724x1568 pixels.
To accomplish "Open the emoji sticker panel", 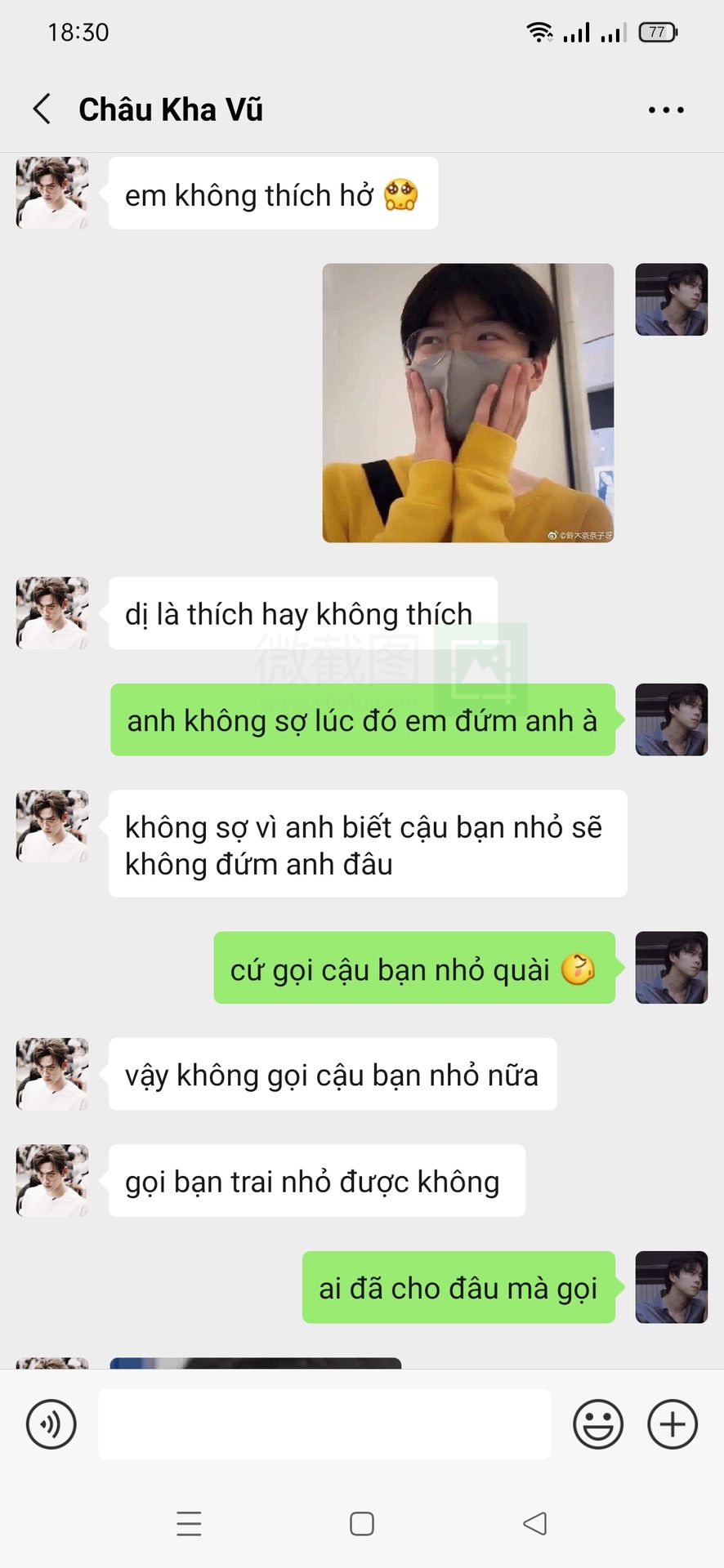I will click(x=597, y=1424).
